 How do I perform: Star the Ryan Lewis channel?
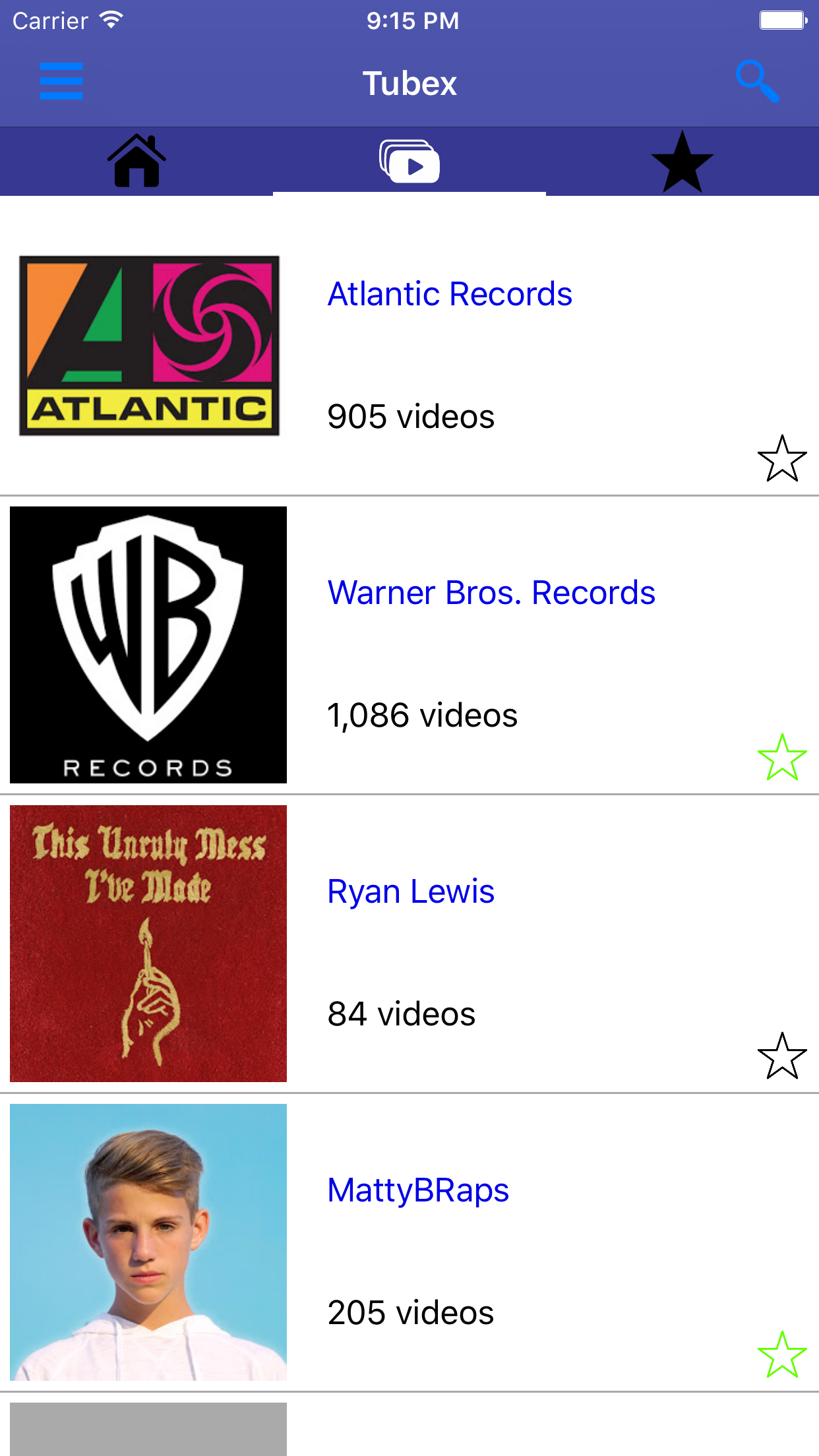coord(782,1056)
